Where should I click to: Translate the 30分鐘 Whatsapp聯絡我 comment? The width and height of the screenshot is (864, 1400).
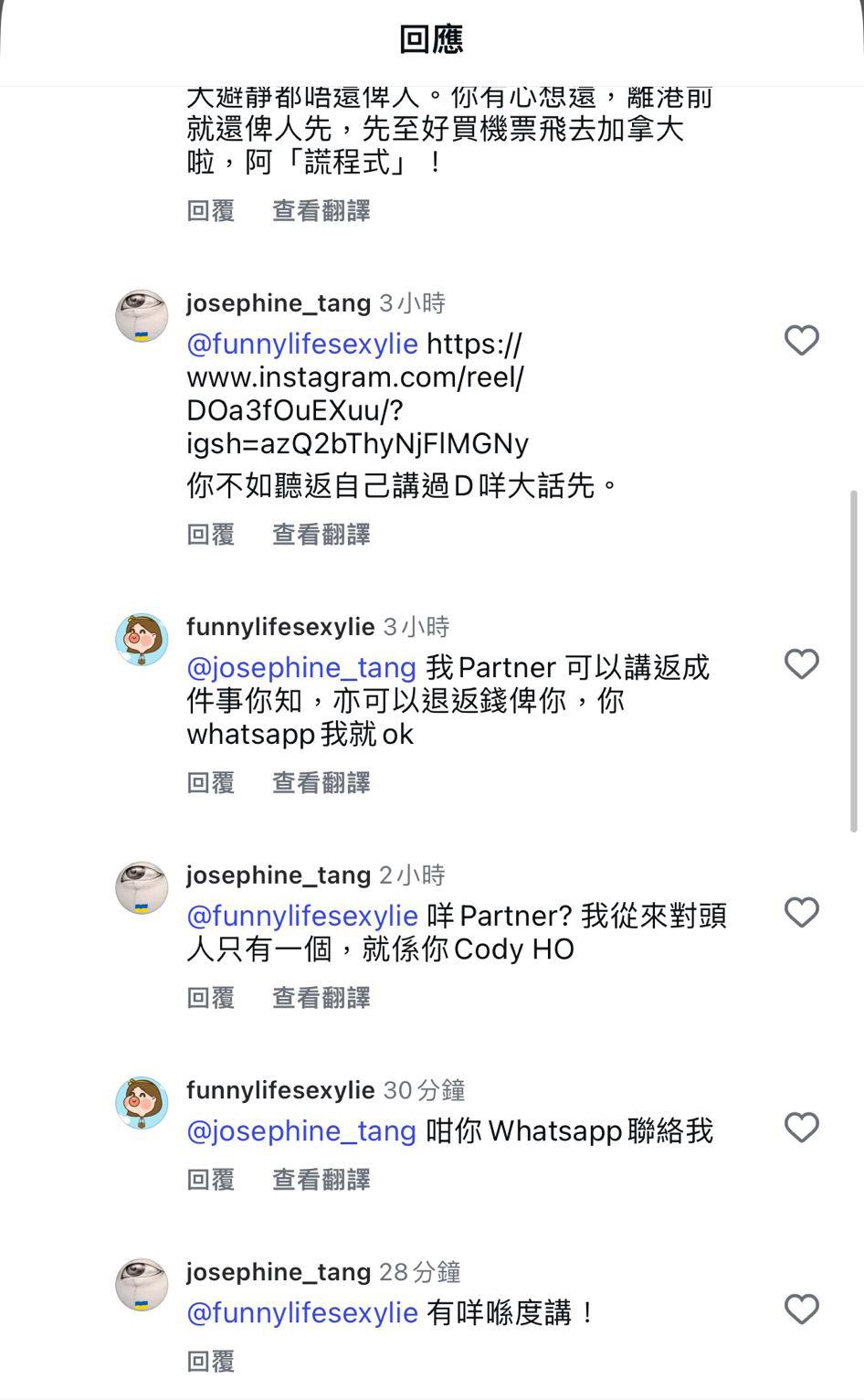tap(321, 1180)
